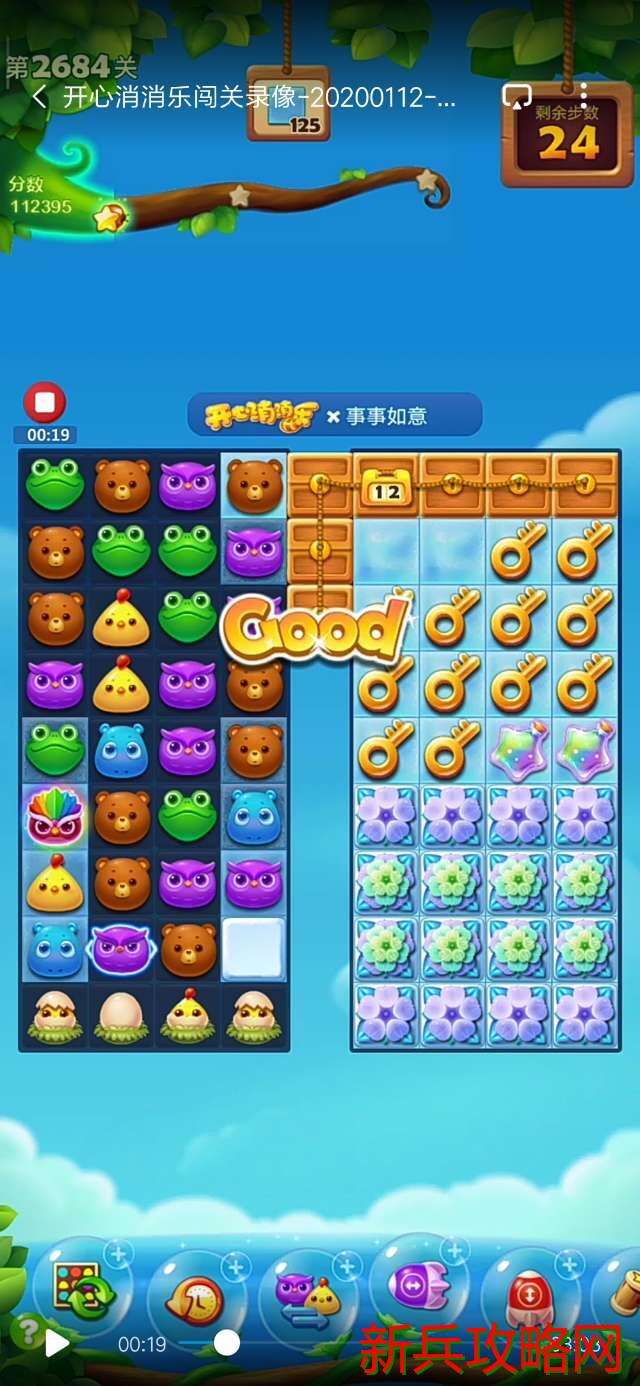Tap the video progress slider

pyautogui.click(x=228, y=1343)
